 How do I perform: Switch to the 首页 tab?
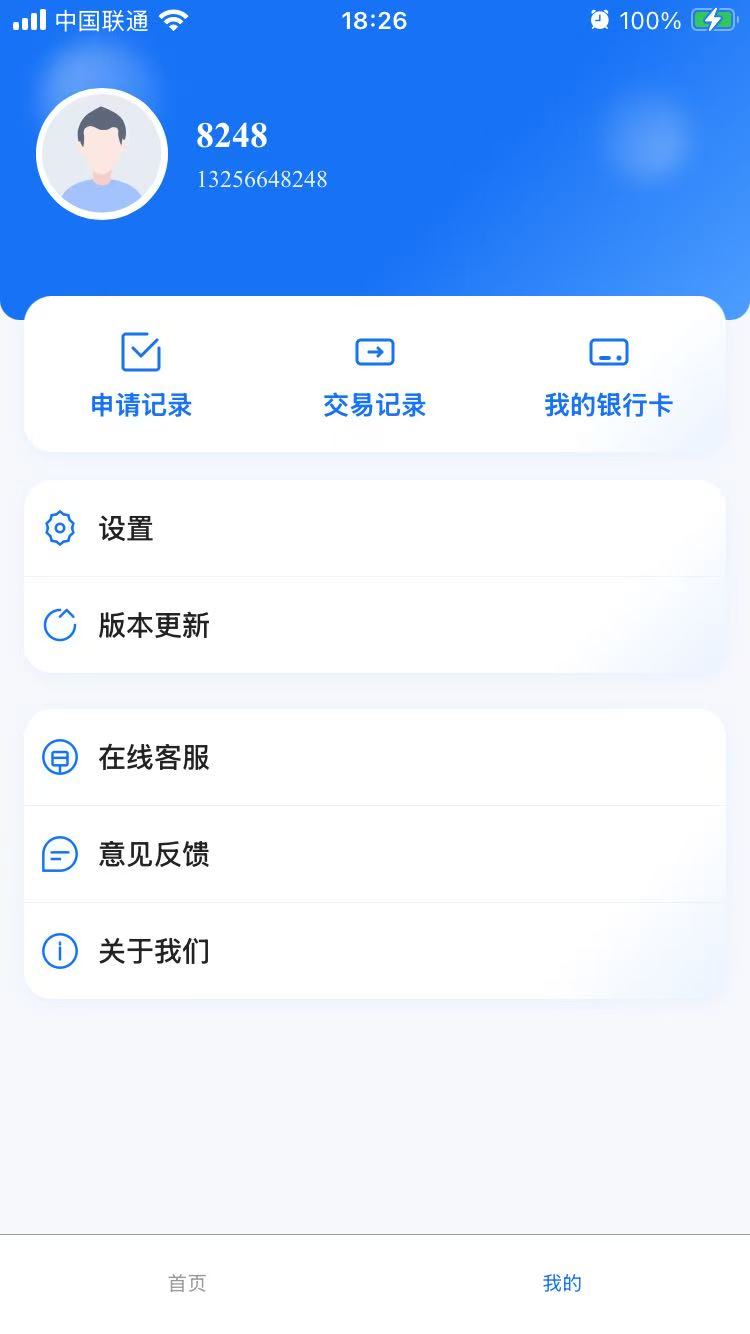pyautogui.click(x=186, y=1283)
